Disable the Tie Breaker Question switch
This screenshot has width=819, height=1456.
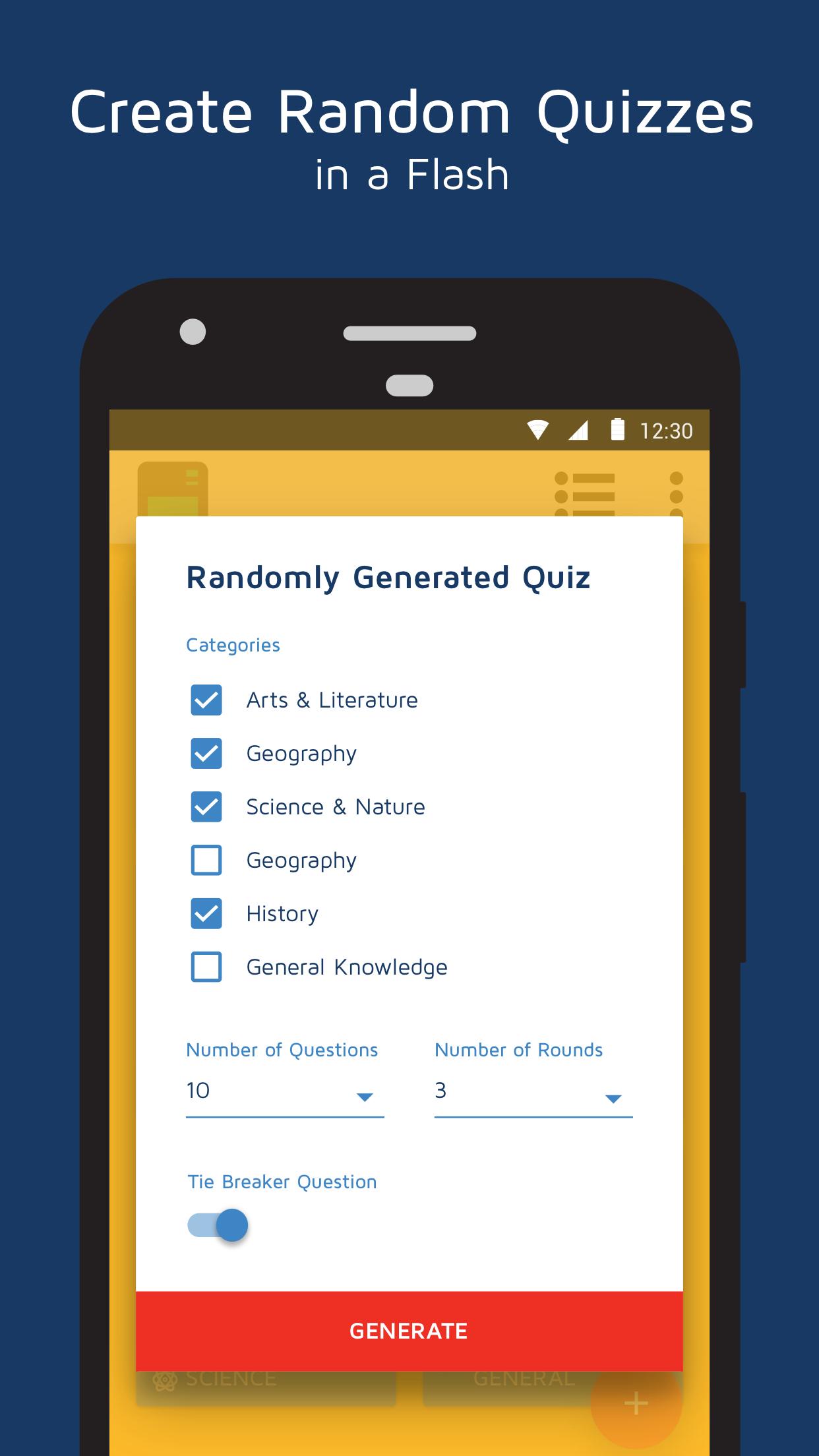(218, 1225)
